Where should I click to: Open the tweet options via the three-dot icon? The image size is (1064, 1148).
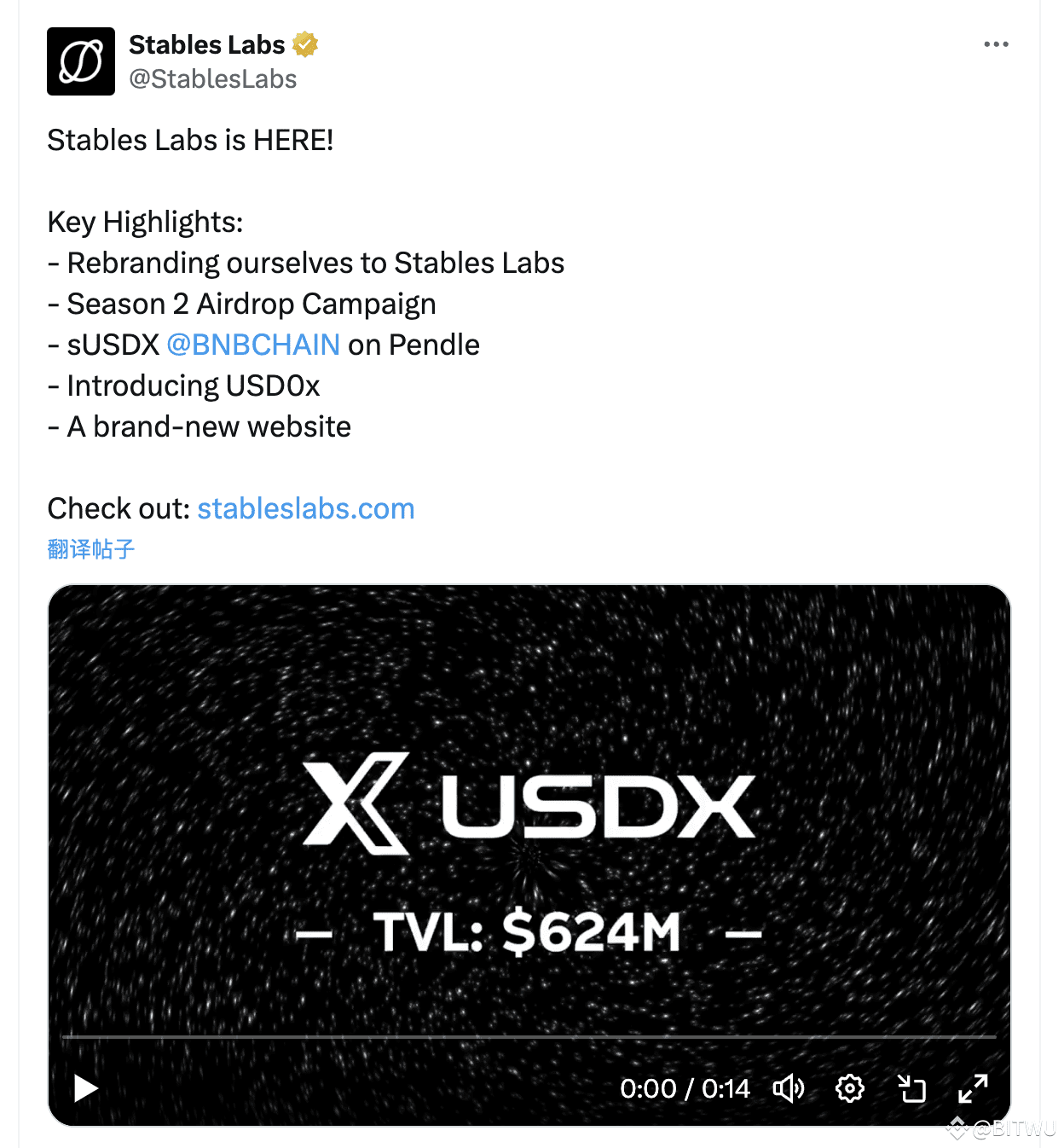click(996, 43)
